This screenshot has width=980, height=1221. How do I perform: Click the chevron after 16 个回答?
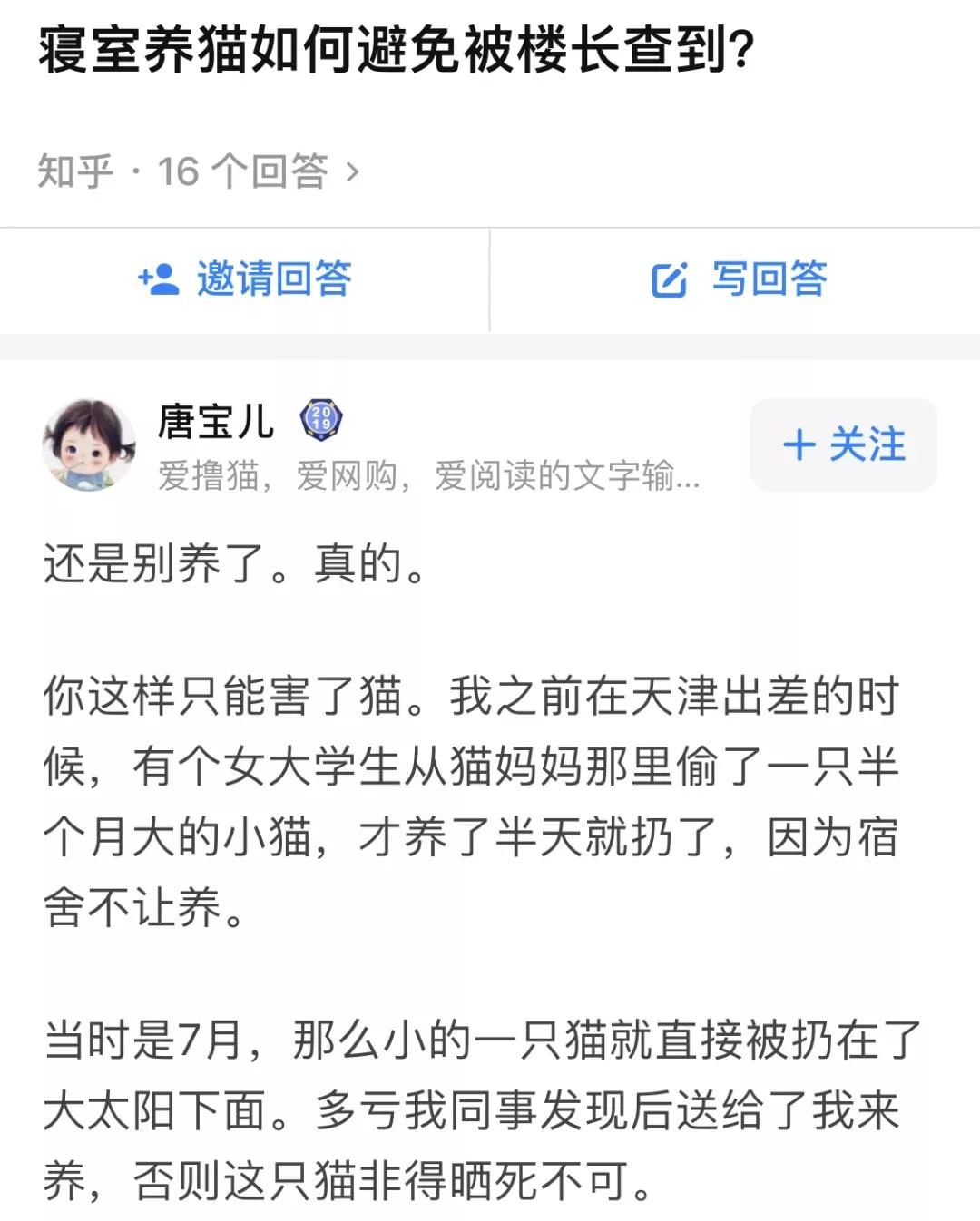pos(354,171)
